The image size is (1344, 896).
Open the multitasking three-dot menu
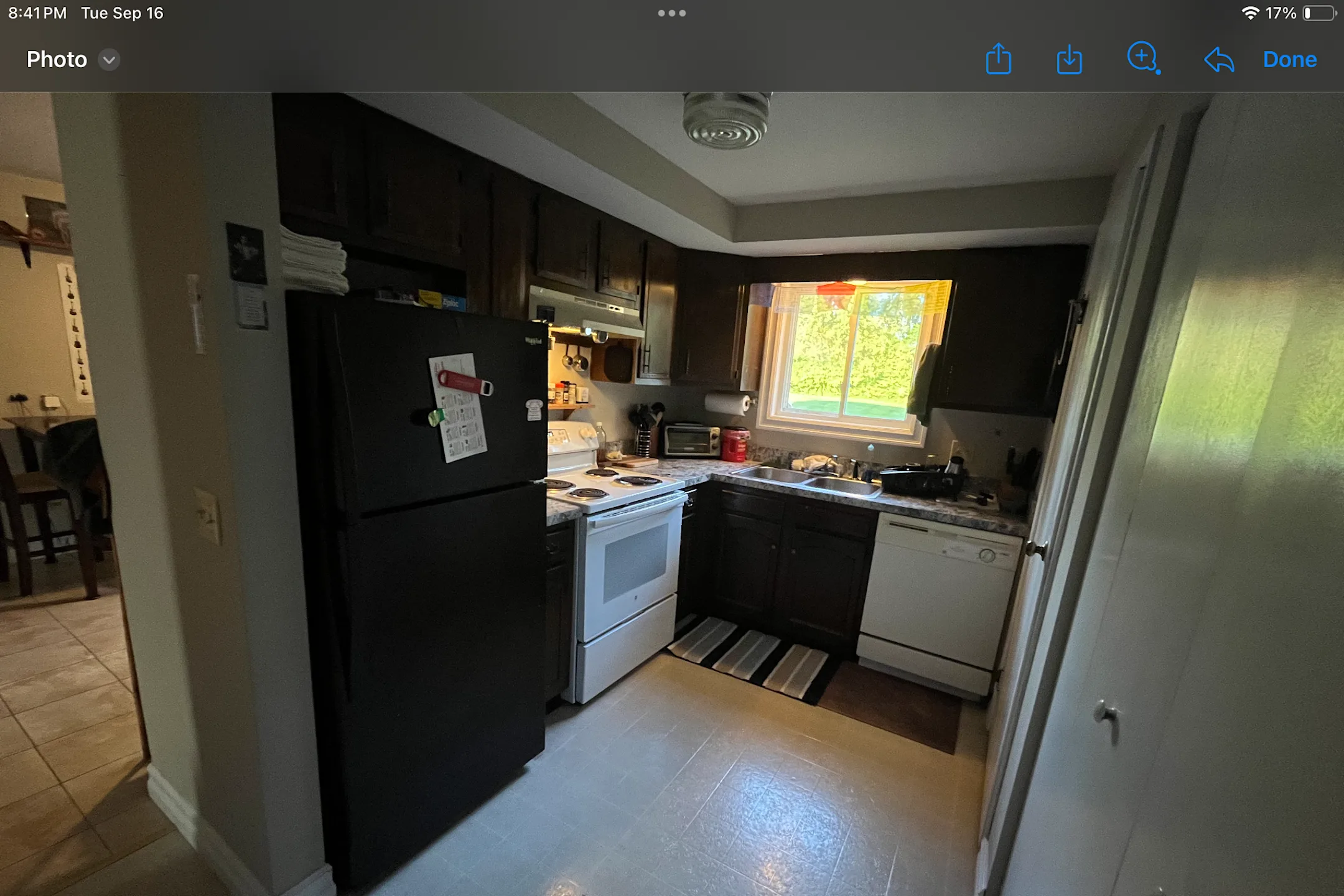pyautogui.click(x=672, y=13)
